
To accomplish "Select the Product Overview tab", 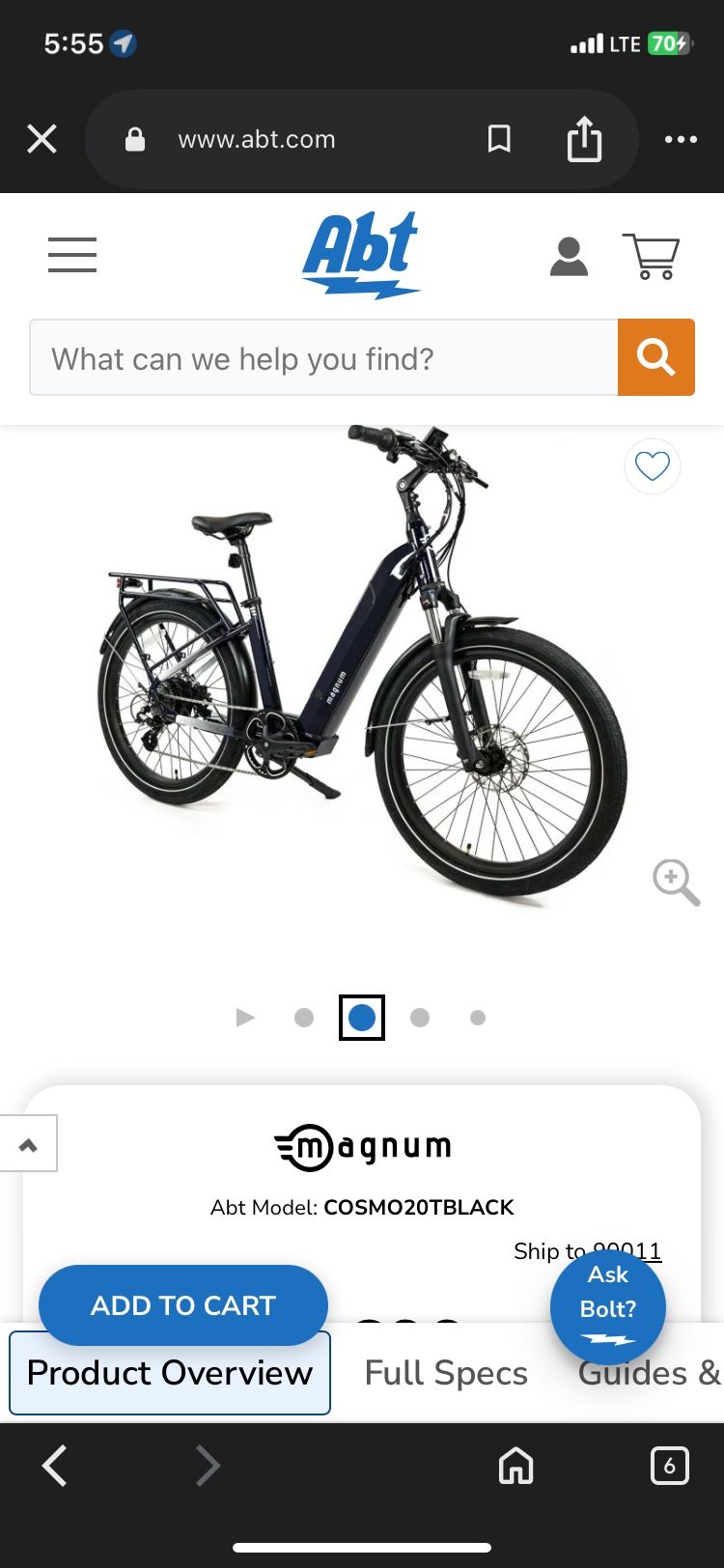I will coord(170,1373).
